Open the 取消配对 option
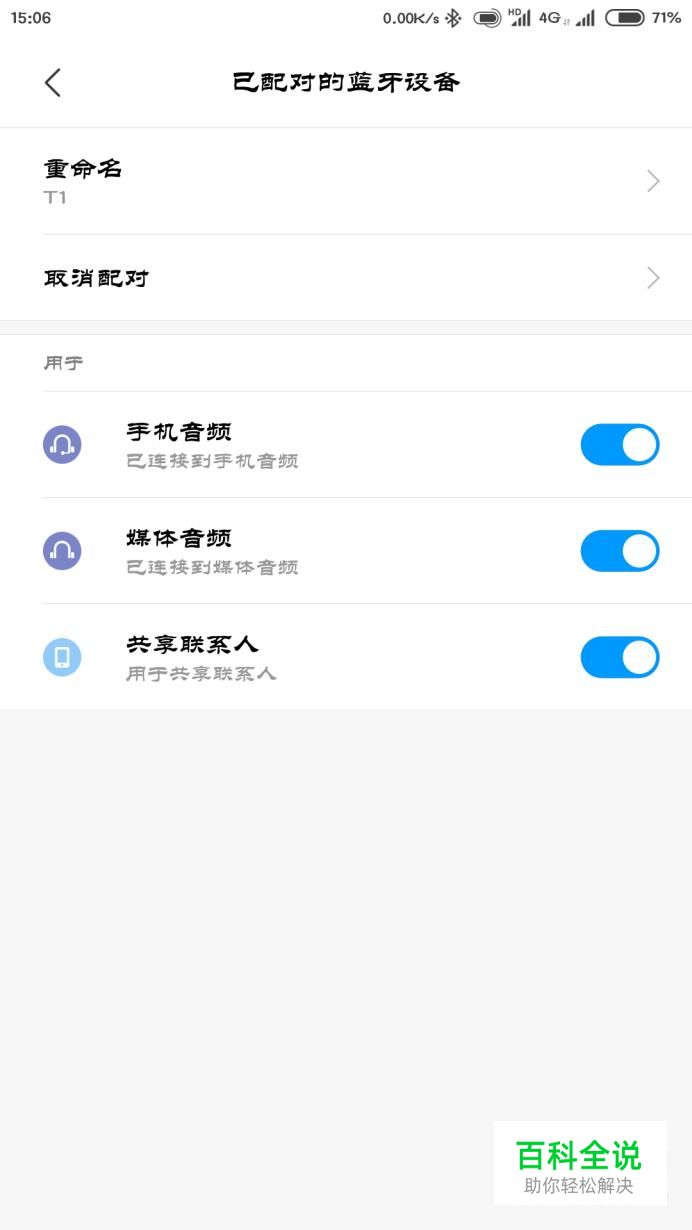692x1230 pixels. coord(346,278)
